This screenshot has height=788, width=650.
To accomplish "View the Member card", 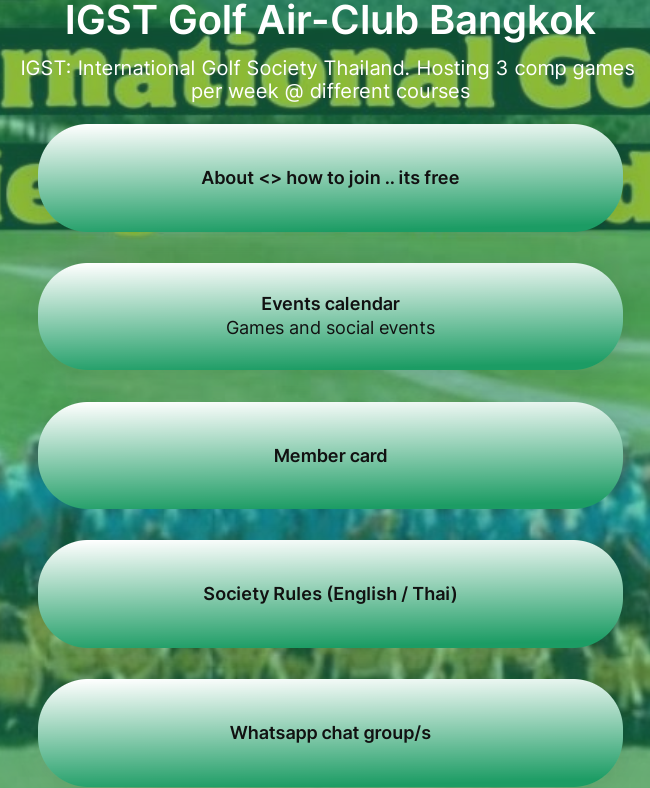I will (330, 455).
